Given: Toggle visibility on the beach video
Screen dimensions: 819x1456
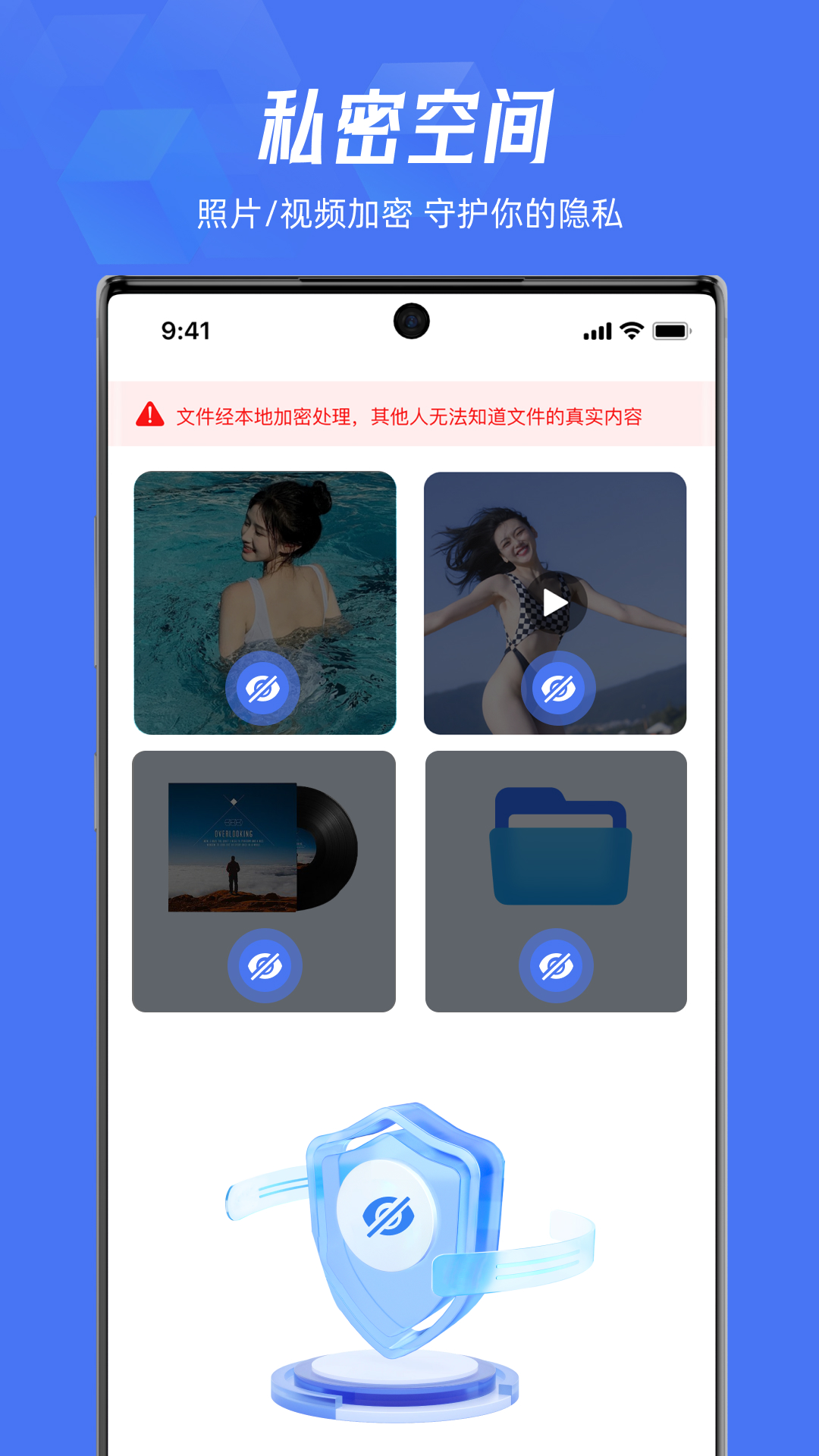Looking at the screenshot, I should (x=557, y=689).
